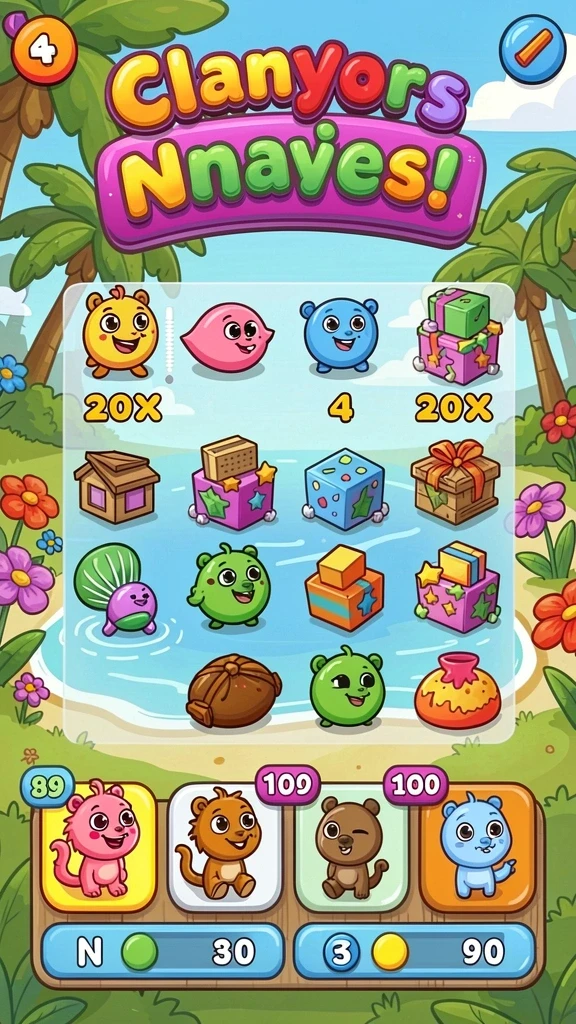Open the stacked green and purple gift boxes

coord(458,336)
